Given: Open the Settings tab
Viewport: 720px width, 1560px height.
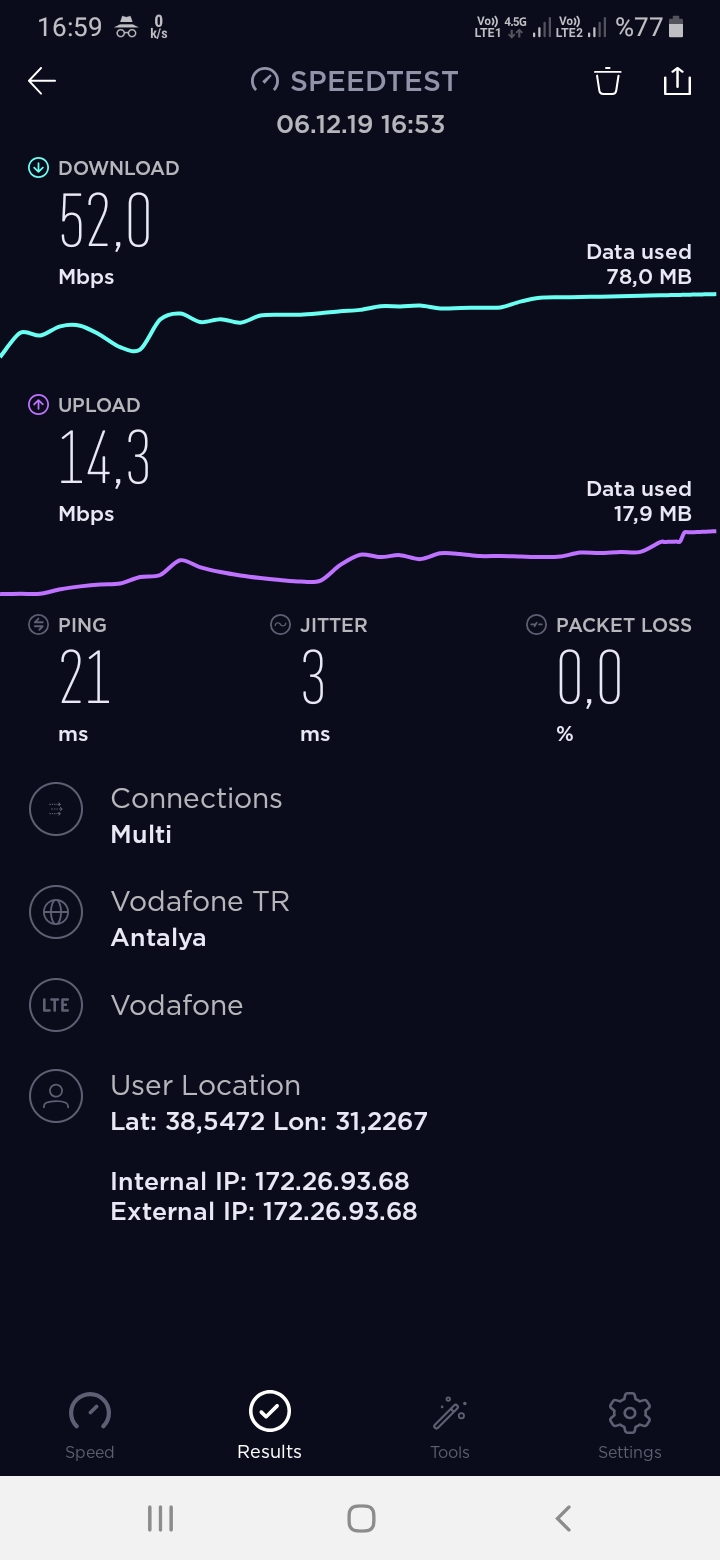Looking at the screenshot, I should pos(629,1426).
